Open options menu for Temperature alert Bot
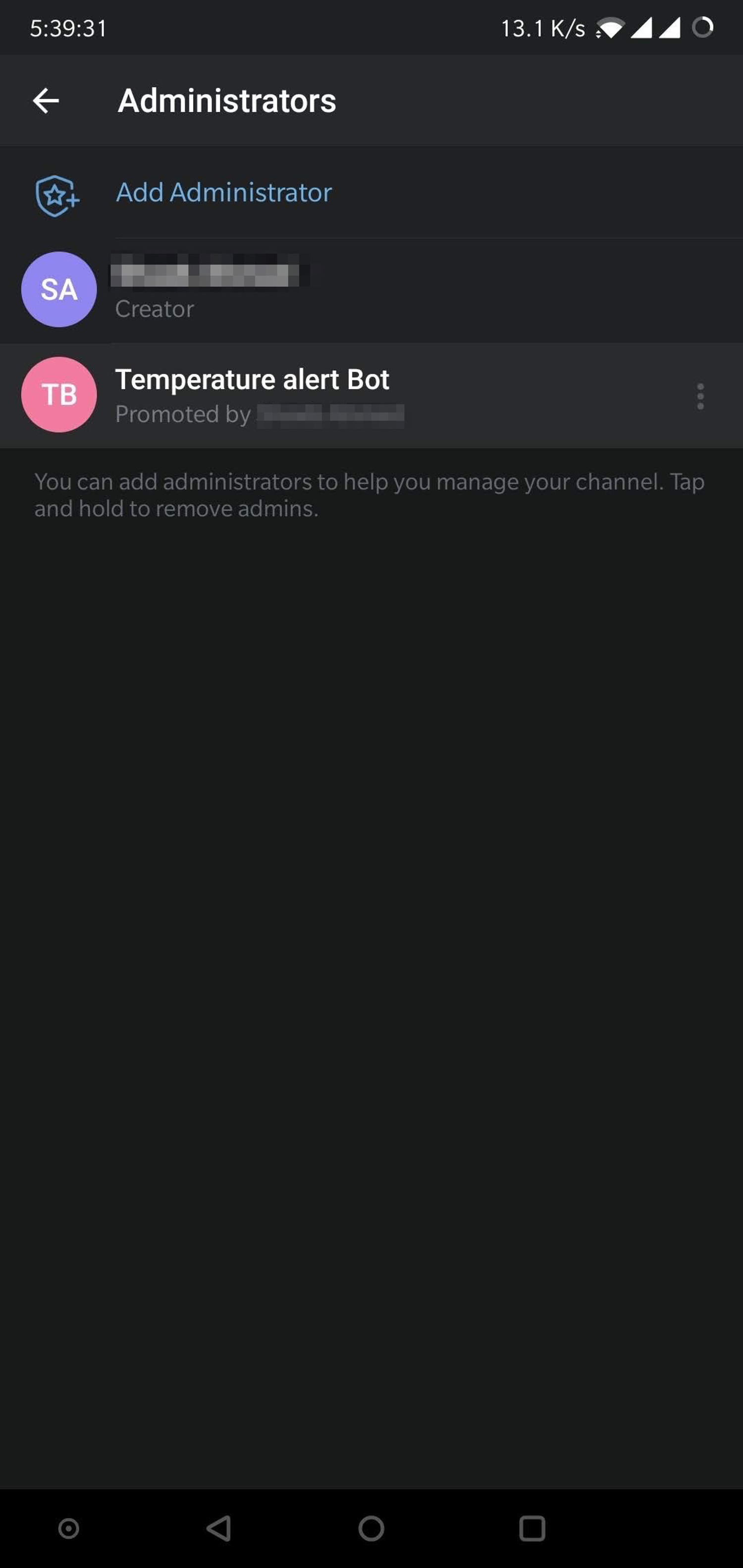Viewport: 743px width, 1568px height. click(700, 396)
